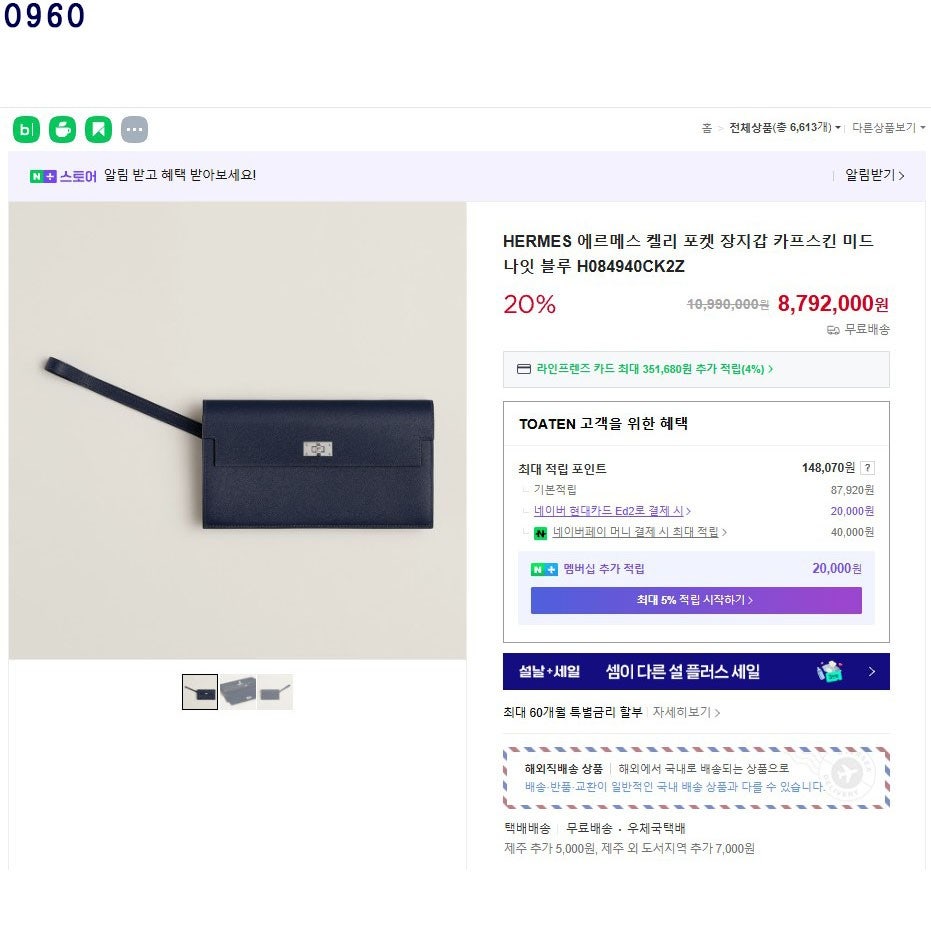This screenshot has height=931, width=931.
Task: Select the second product thumbnail
Action: point(238,692)
